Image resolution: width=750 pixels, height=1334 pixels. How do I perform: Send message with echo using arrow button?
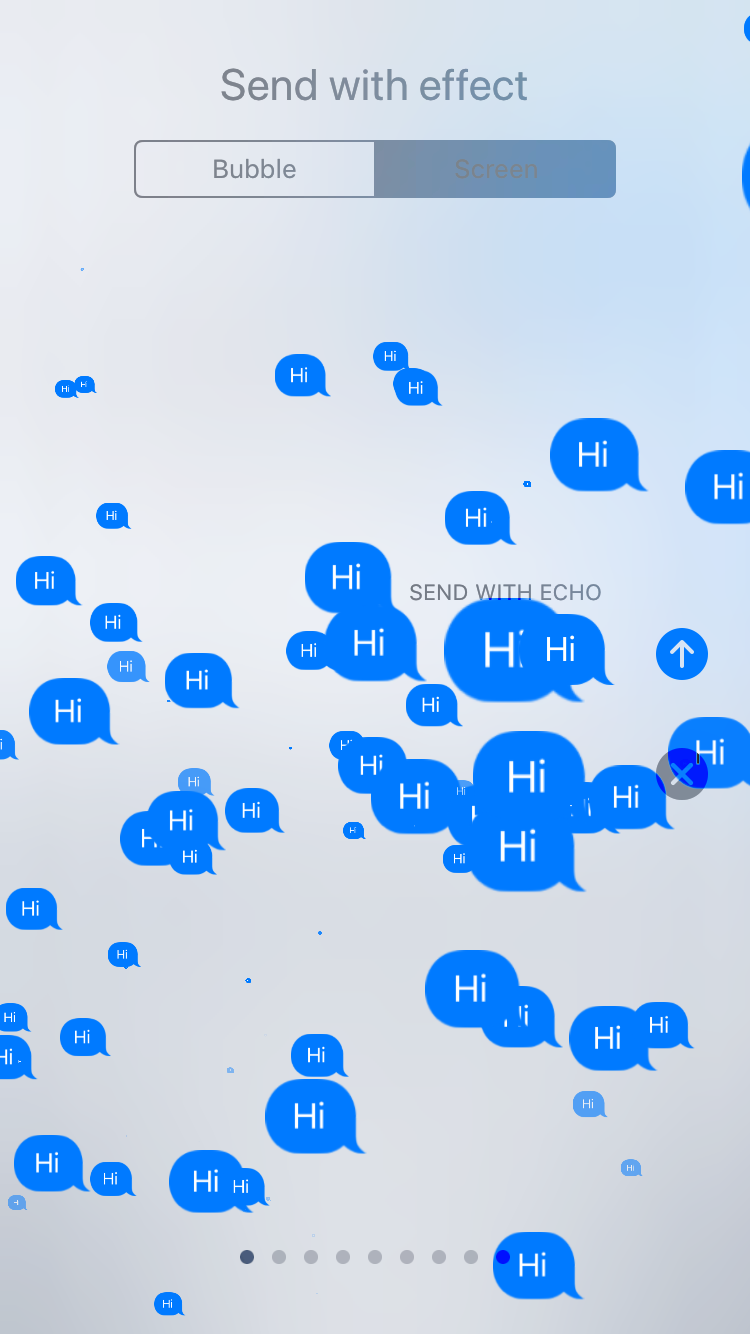point(682,654)
